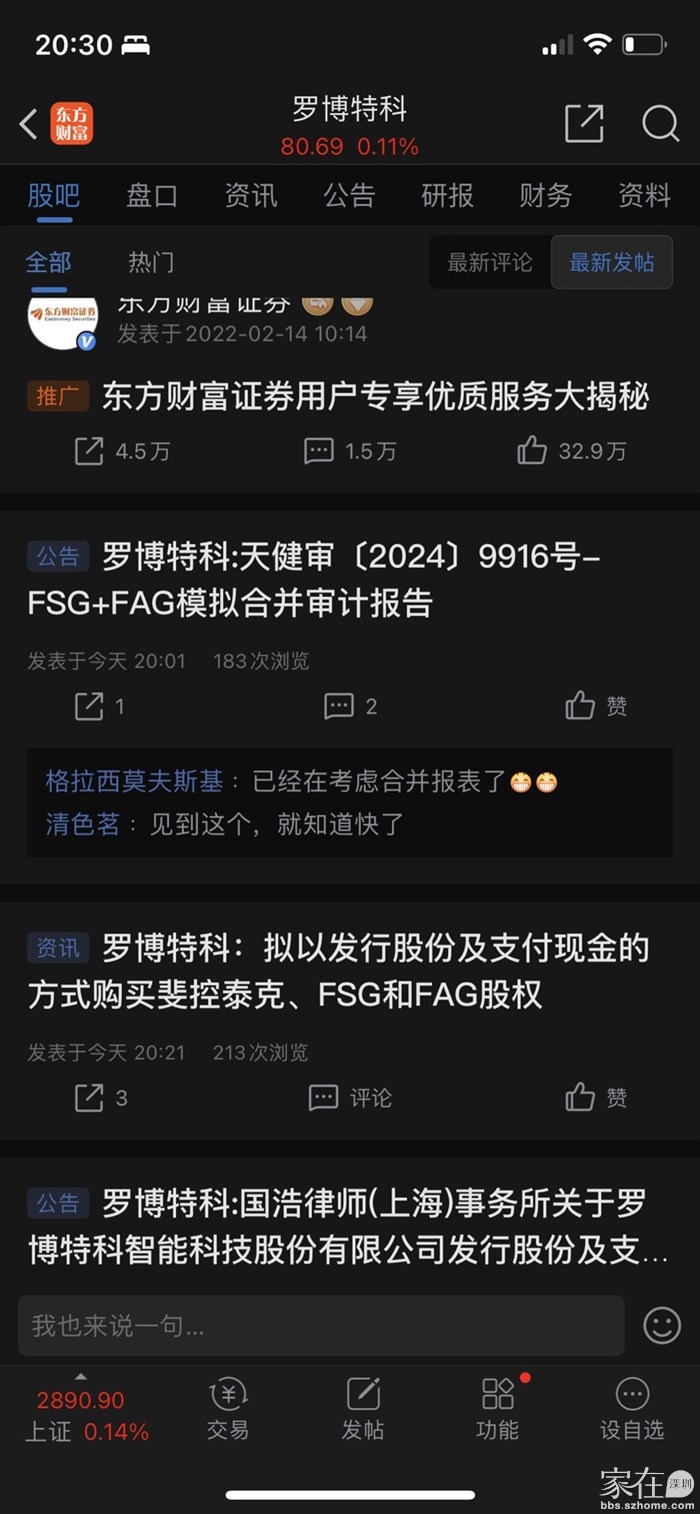
Task: Go back using the top-left arrow
Action: (29, 124)
